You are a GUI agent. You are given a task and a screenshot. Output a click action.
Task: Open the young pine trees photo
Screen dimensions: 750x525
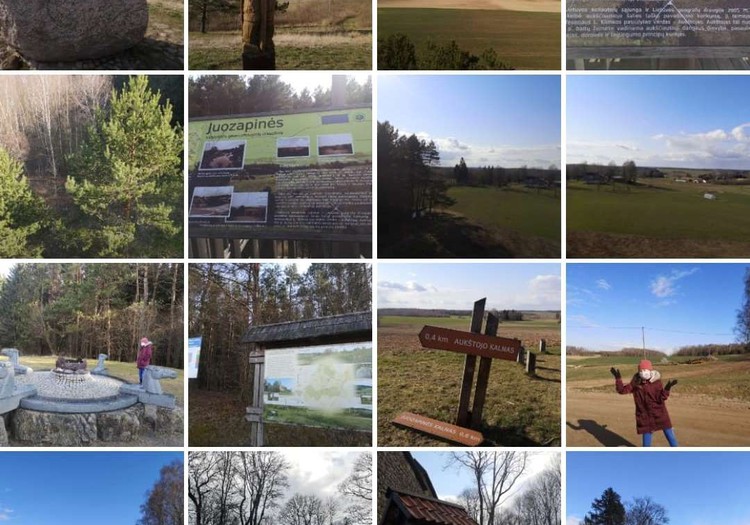(x=91, y=166)
